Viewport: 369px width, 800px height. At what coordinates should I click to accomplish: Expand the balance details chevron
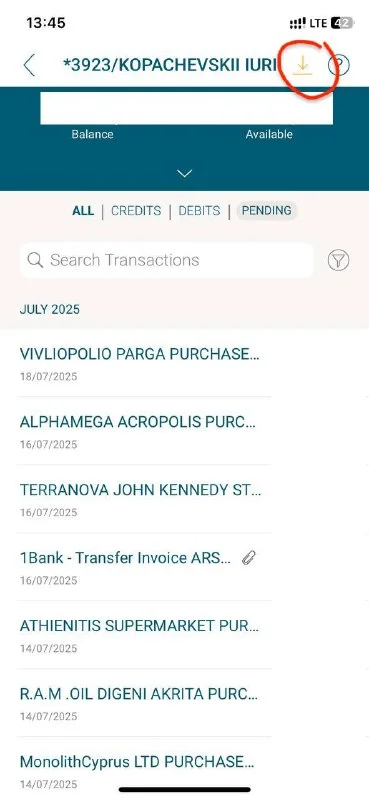click(x=184, y=173)
